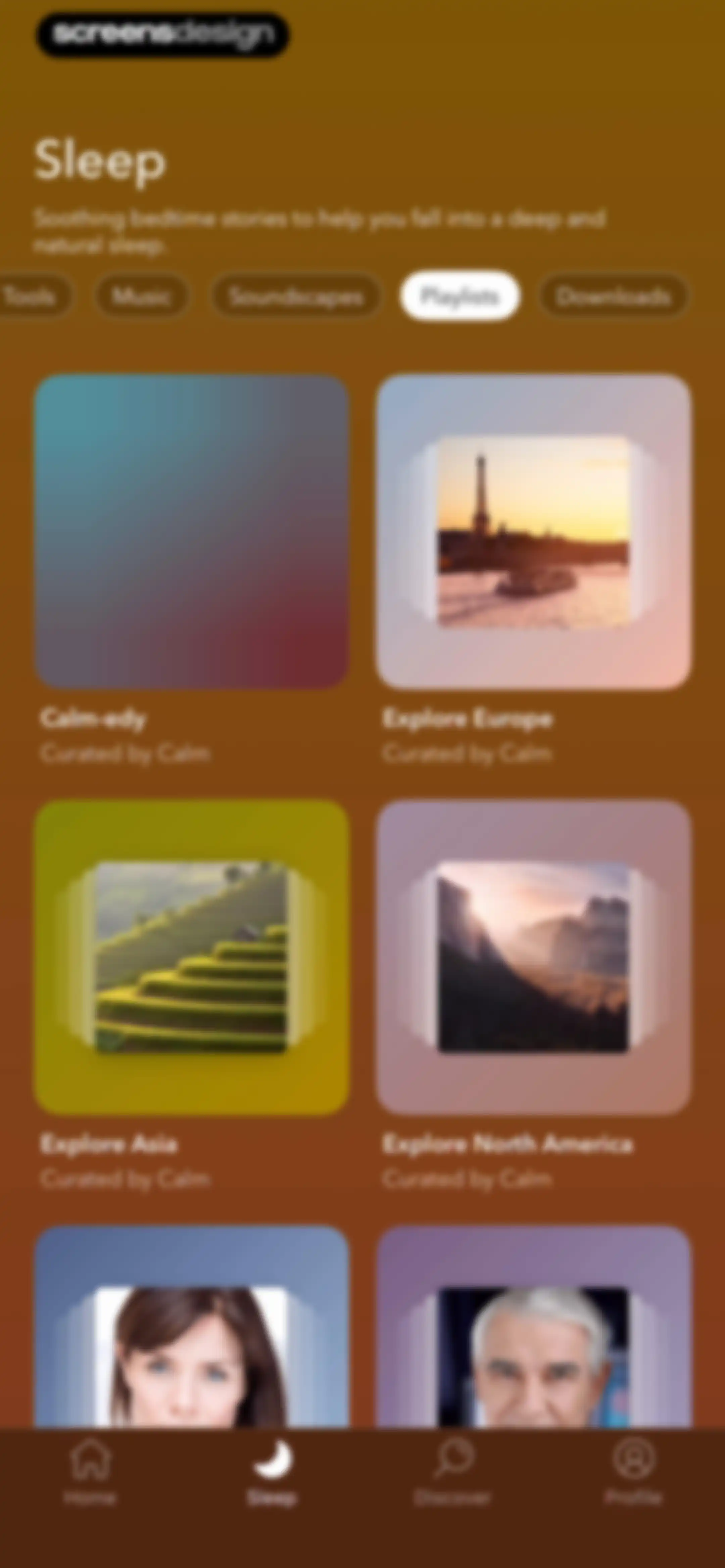
Task: Switch to the Soundscapes chip
Action: (296, 296)
